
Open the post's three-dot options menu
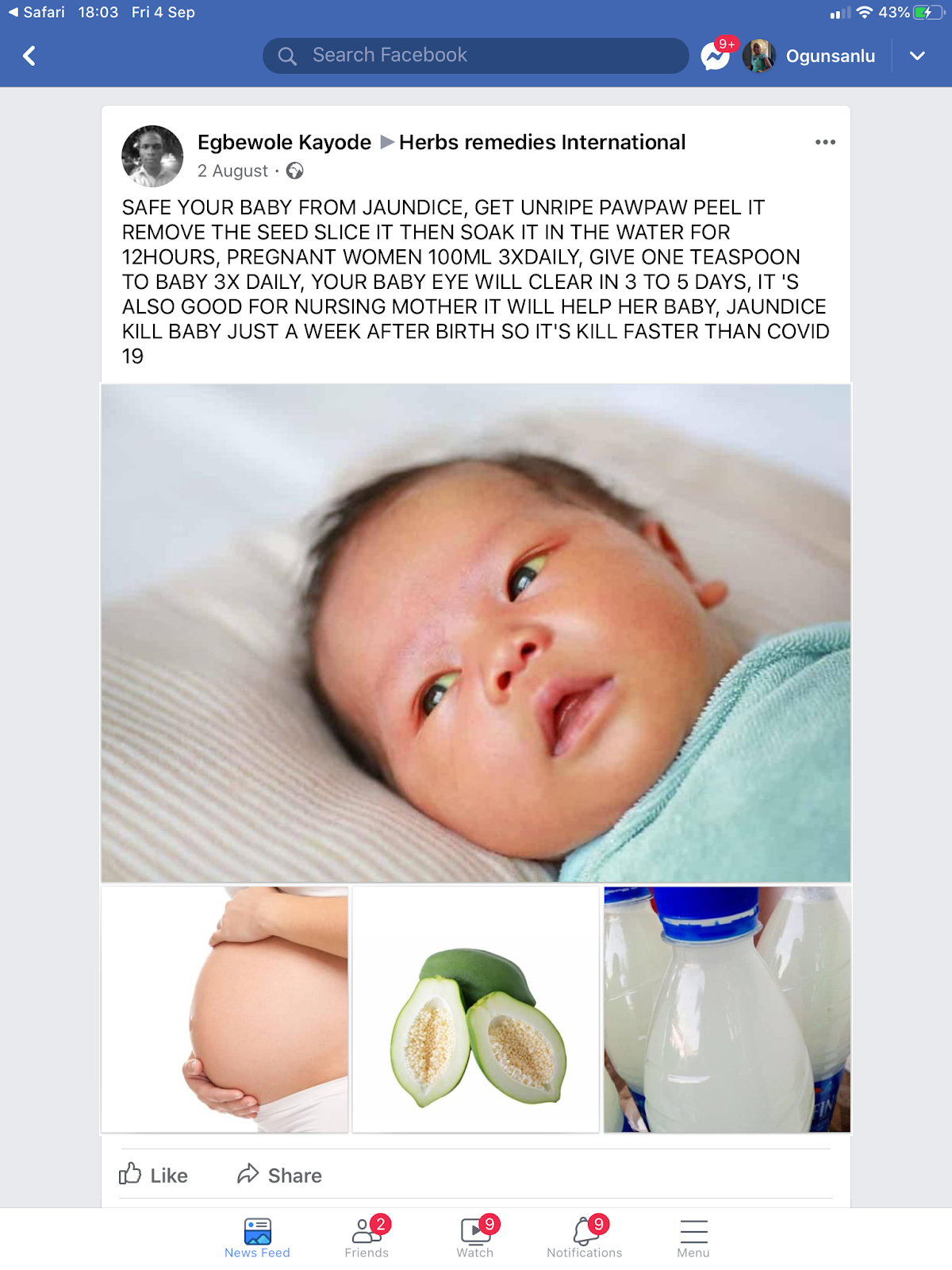[825, 142]
